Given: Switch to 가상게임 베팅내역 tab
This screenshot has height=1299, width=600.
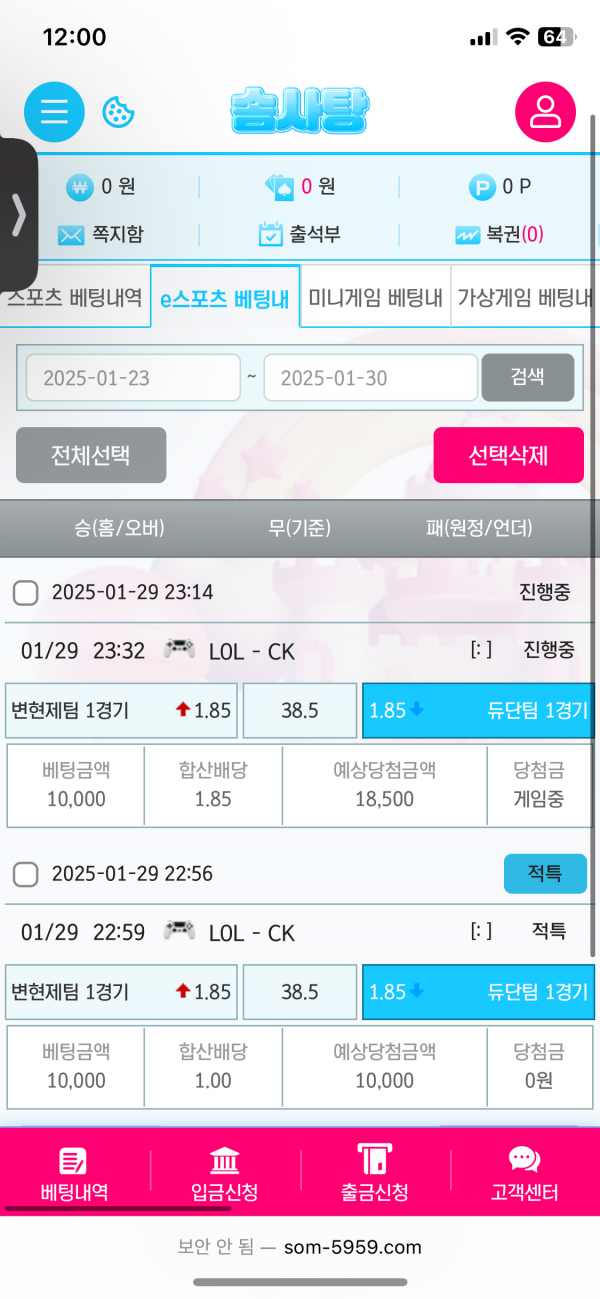Looking at the screenshot, I should (x=524, y=298).
